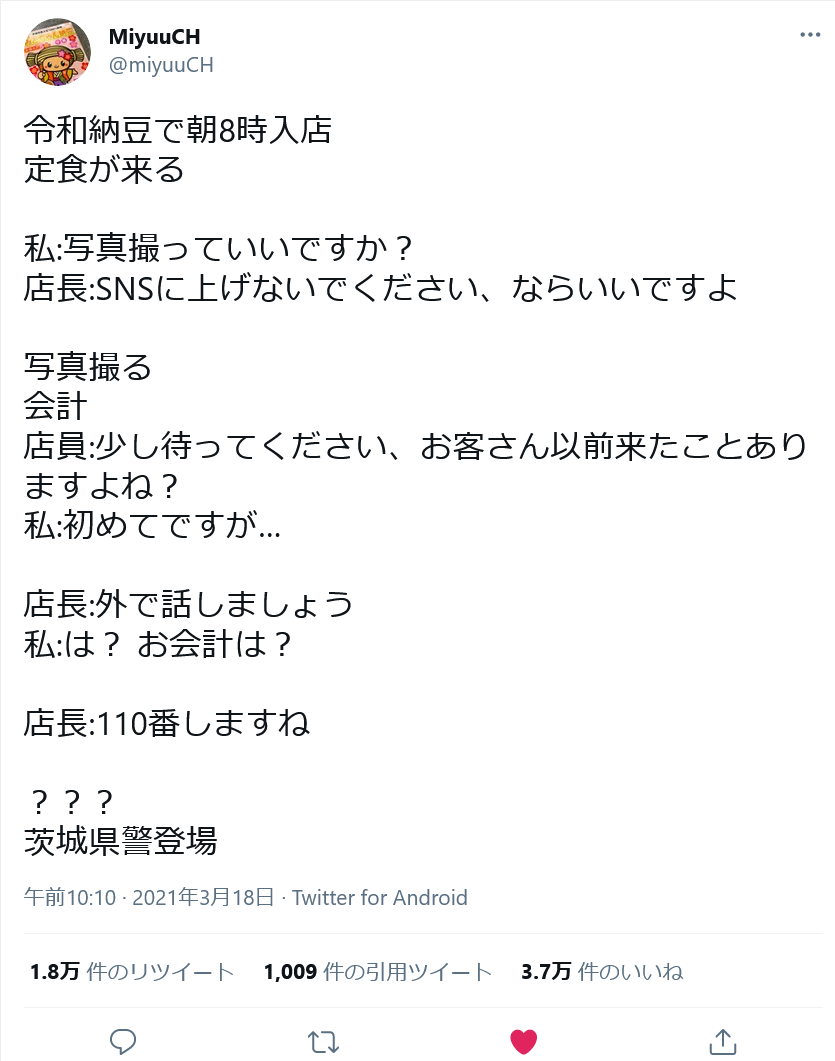The image size is (835, 1061).
Task: Retweet this tweet
Action: (x=323, y=1040)
